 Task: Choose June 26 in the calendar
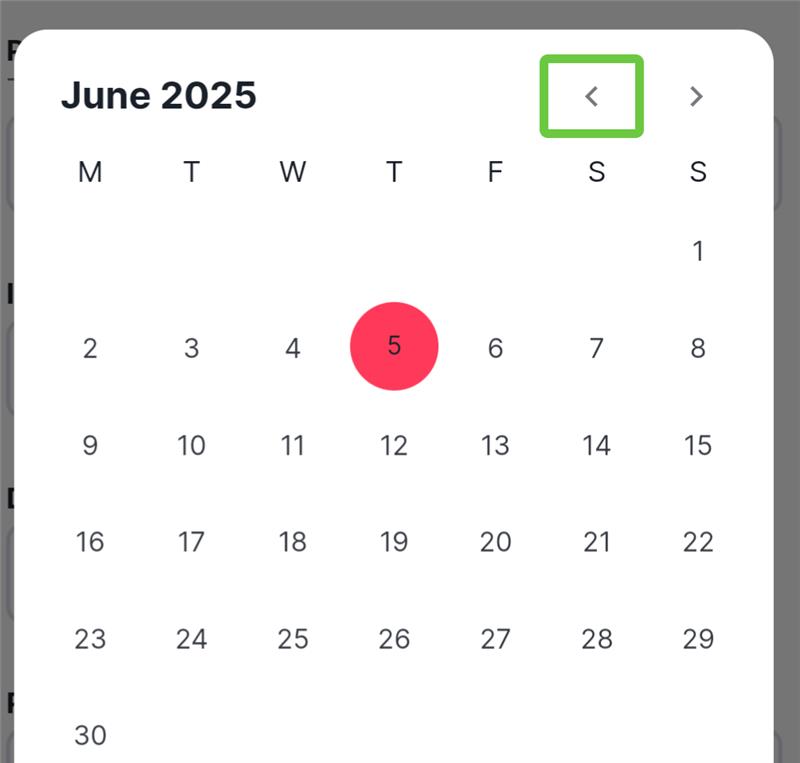pyautogui.click(x=394, y=639)
